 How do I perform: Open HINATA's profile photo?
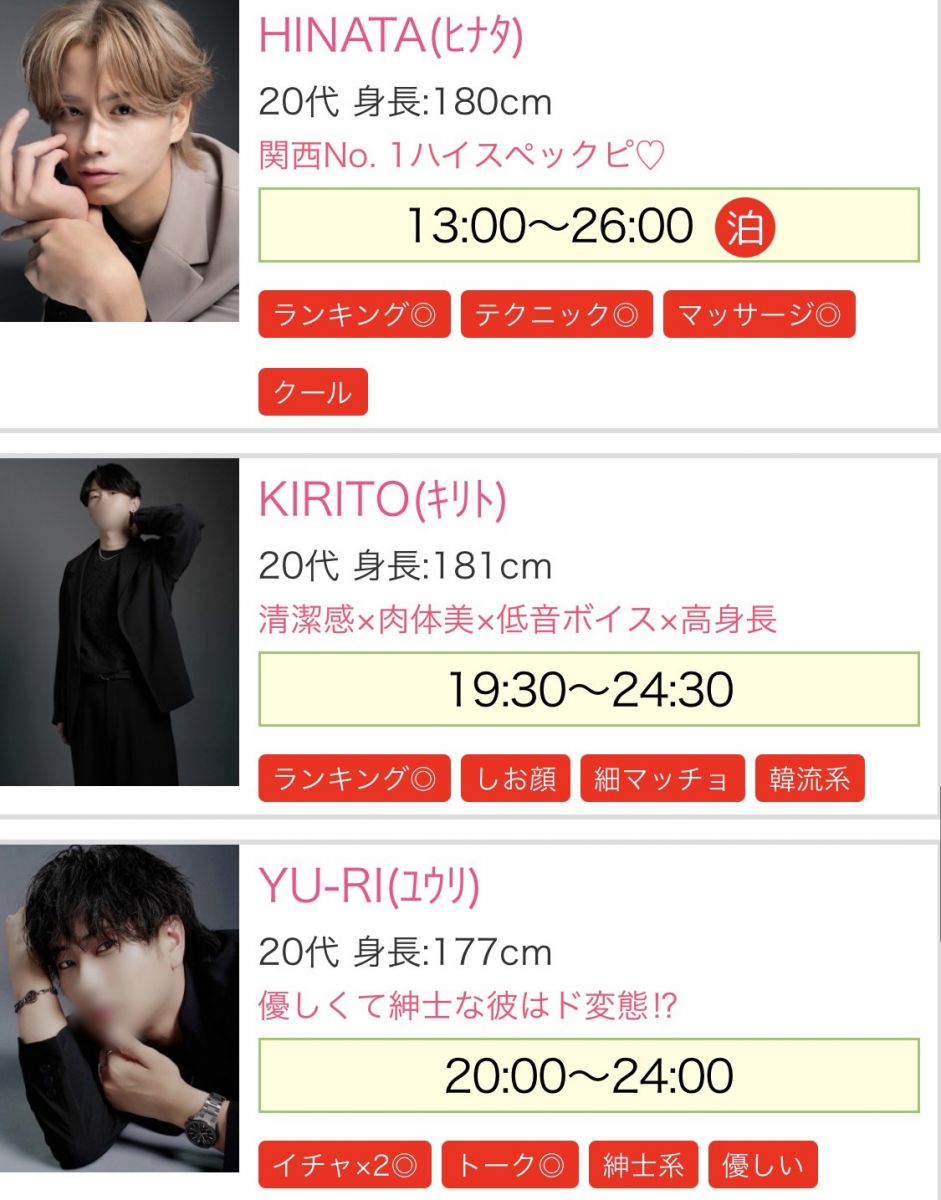click(119, 160)
